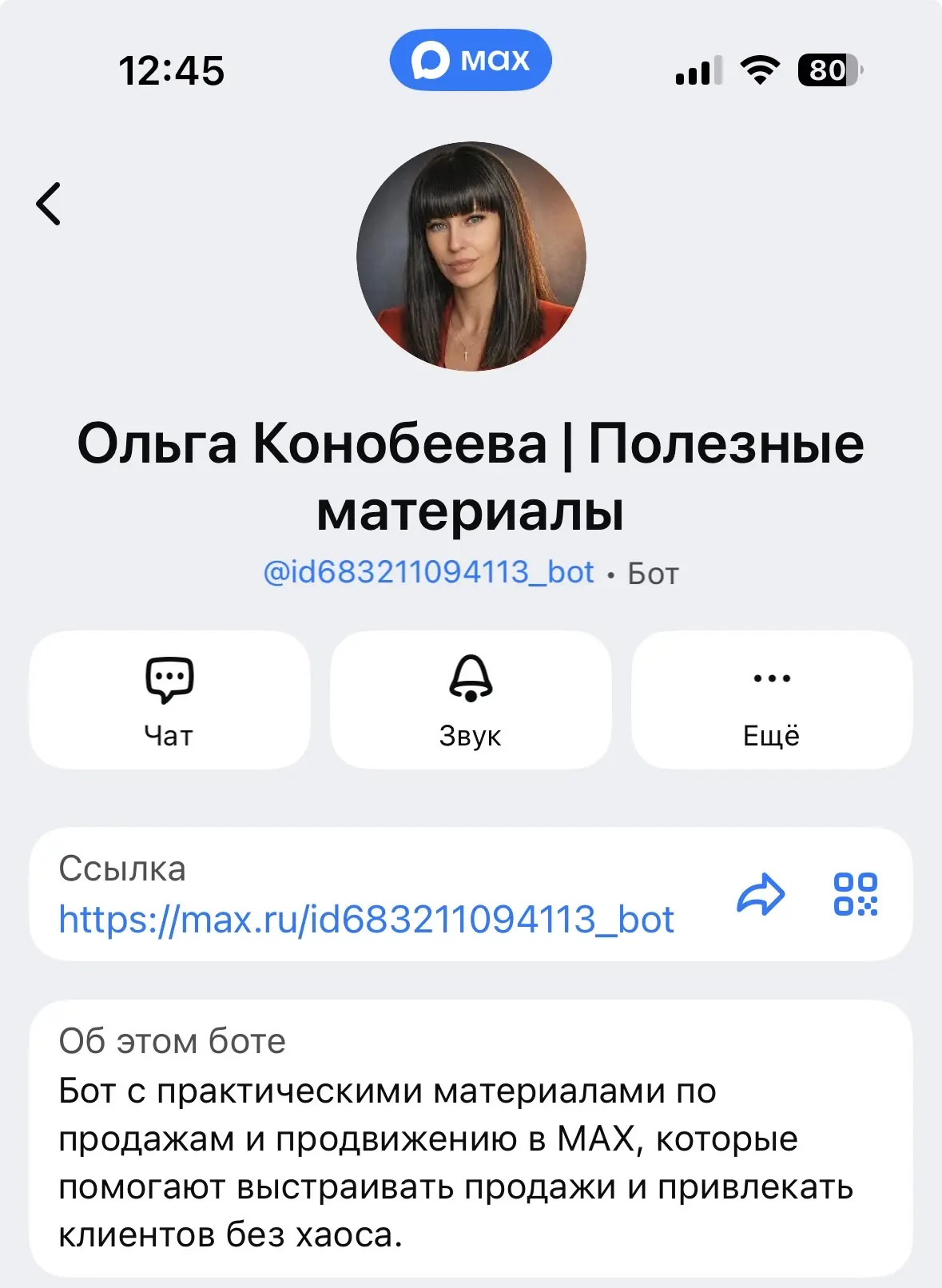This screenshot has height=1288, width=942.
Task: Go back using the arrow icon
Action: pyautogui.click(x=49, y=204)
